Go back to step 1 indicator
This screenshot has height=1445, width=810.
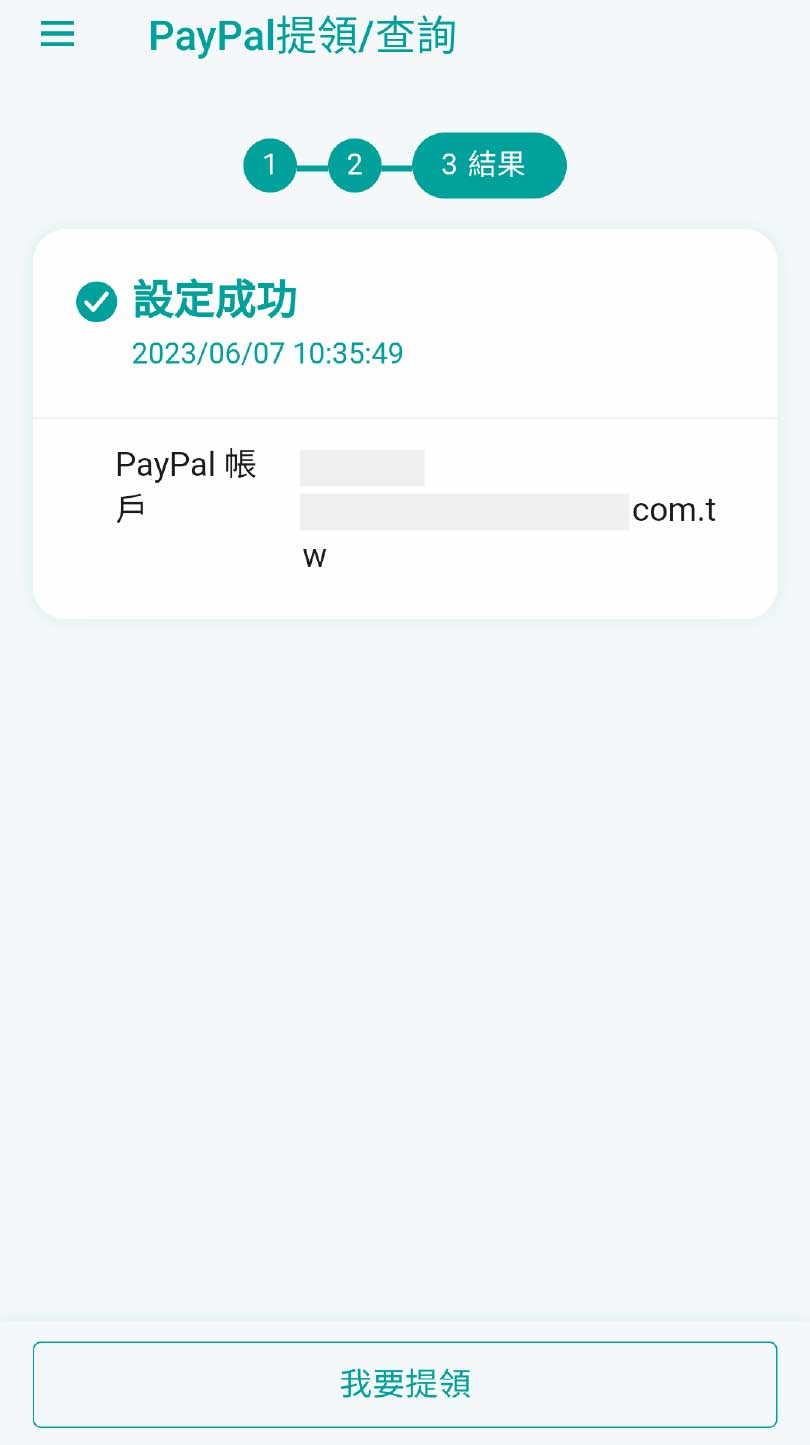(x=270, y=165)
